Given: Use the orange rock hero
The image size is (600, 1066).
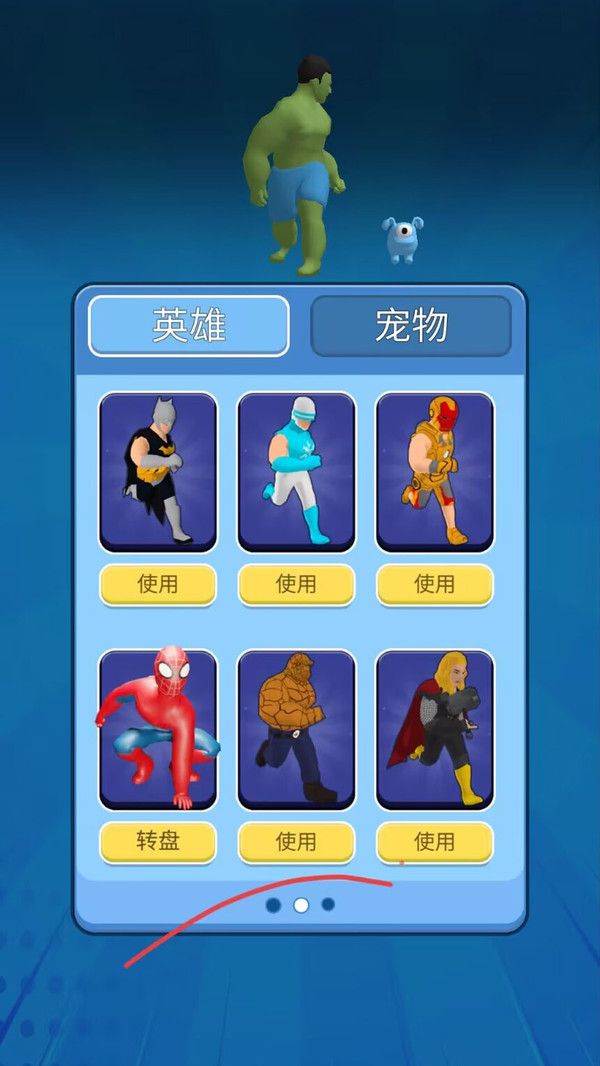Looking at the screenshot, I should click(x=296, y=842).
